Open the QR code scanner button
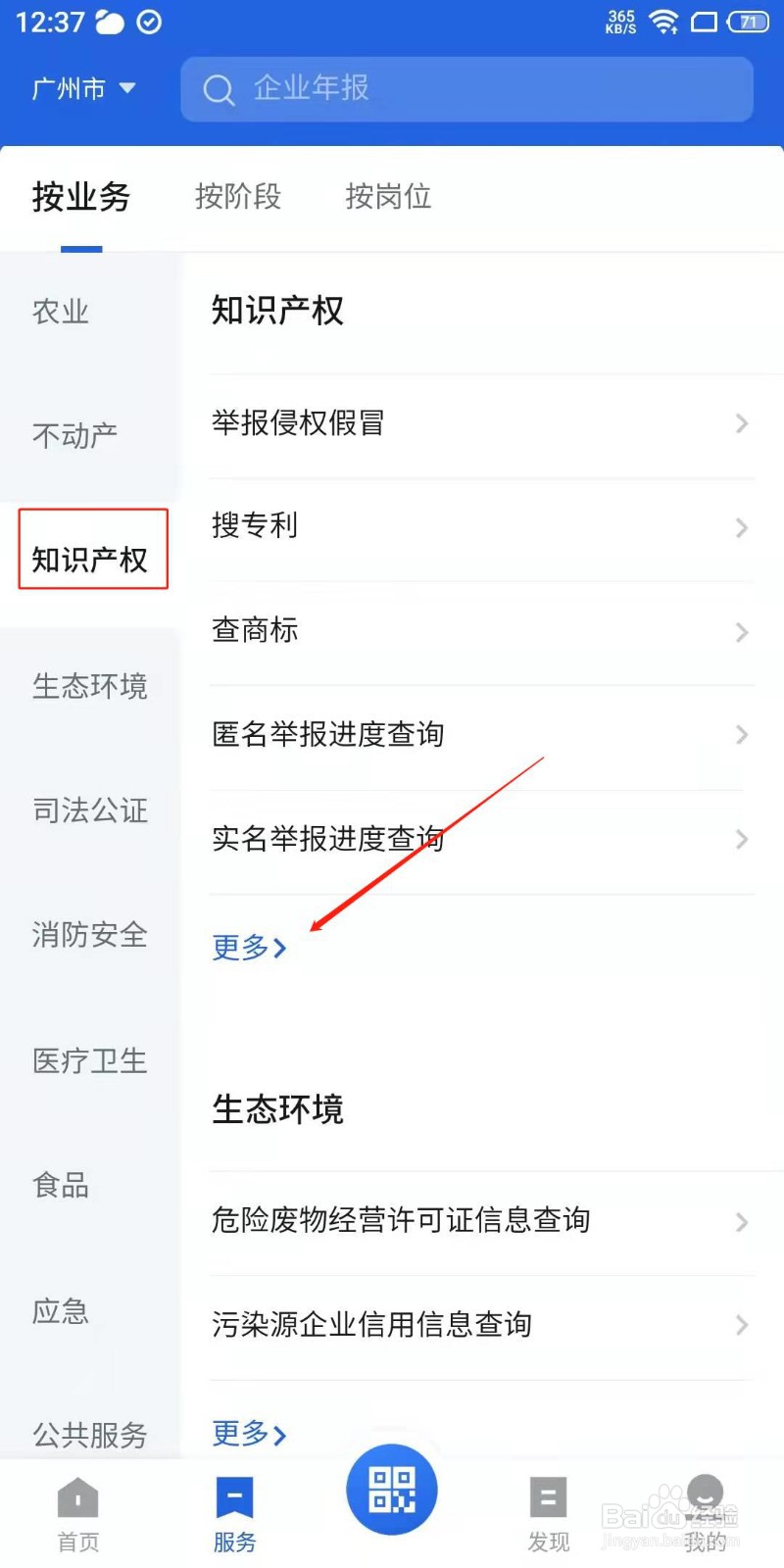Viewport: 784px width, 1568px height. (391, 1488)
